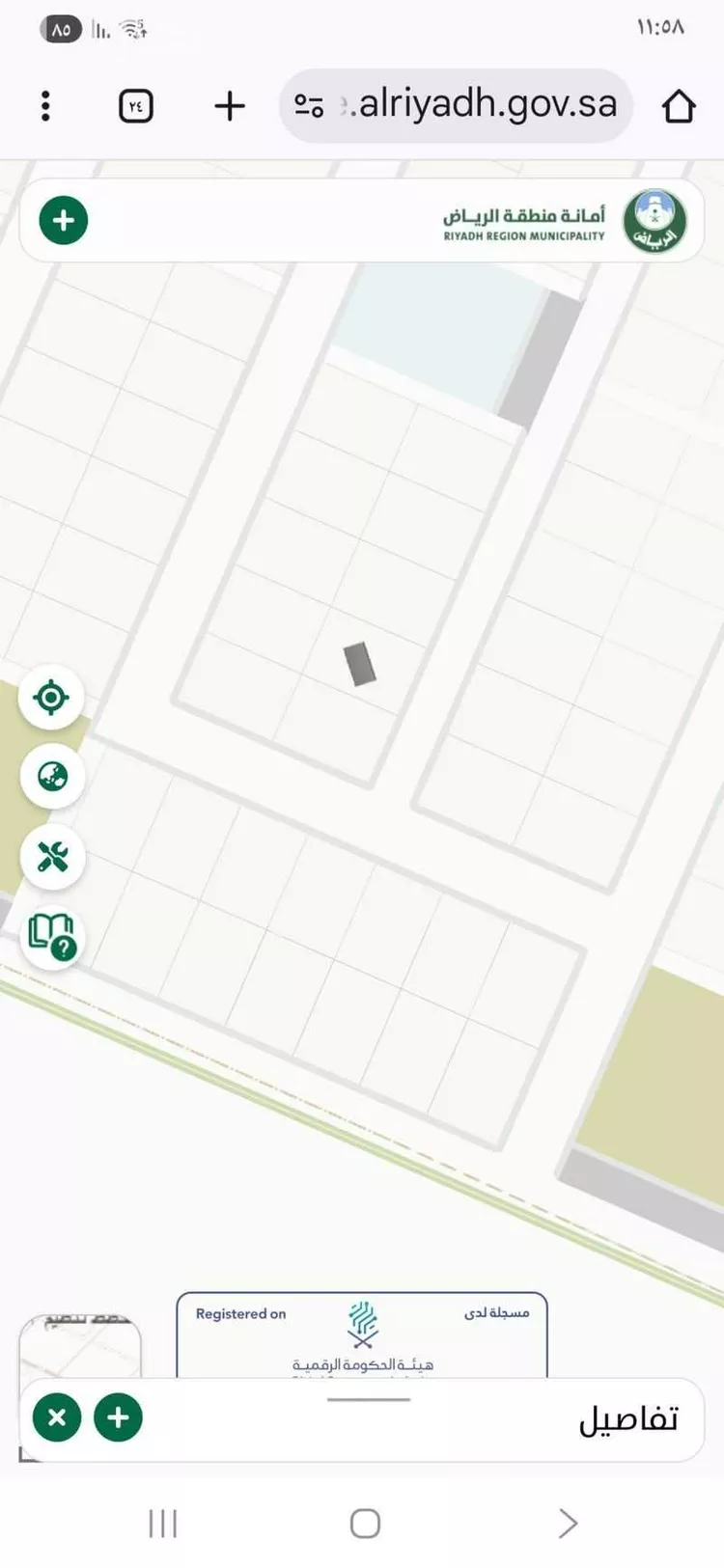The image size is (724, 1568).
Task: Open the map help guide
Action: coord(52,935)
